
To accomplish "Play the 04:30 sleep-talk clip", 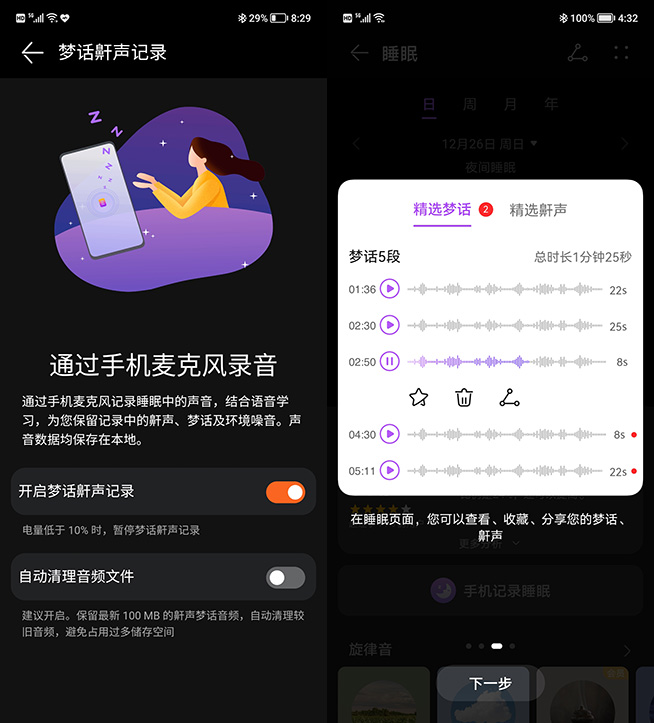I will click(390, 434).
